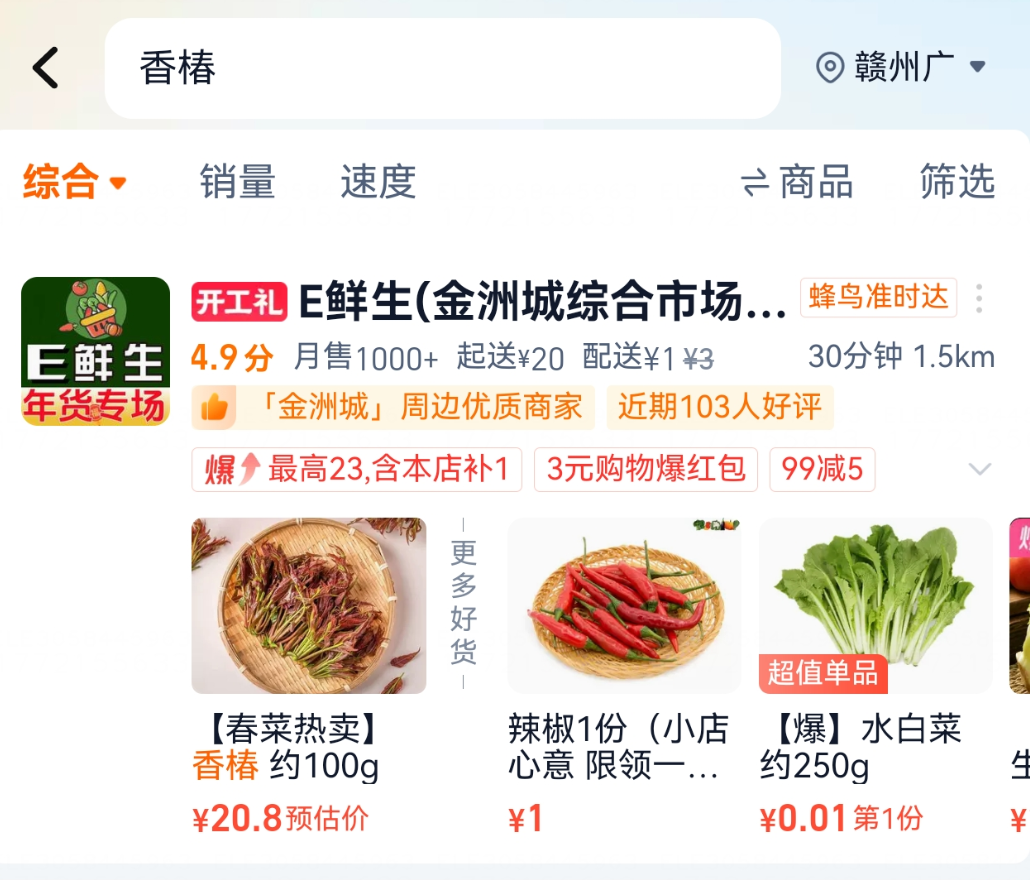Tap the 香椿 search field
This screenshot has width=1030, height=880.
click(440, 68)
